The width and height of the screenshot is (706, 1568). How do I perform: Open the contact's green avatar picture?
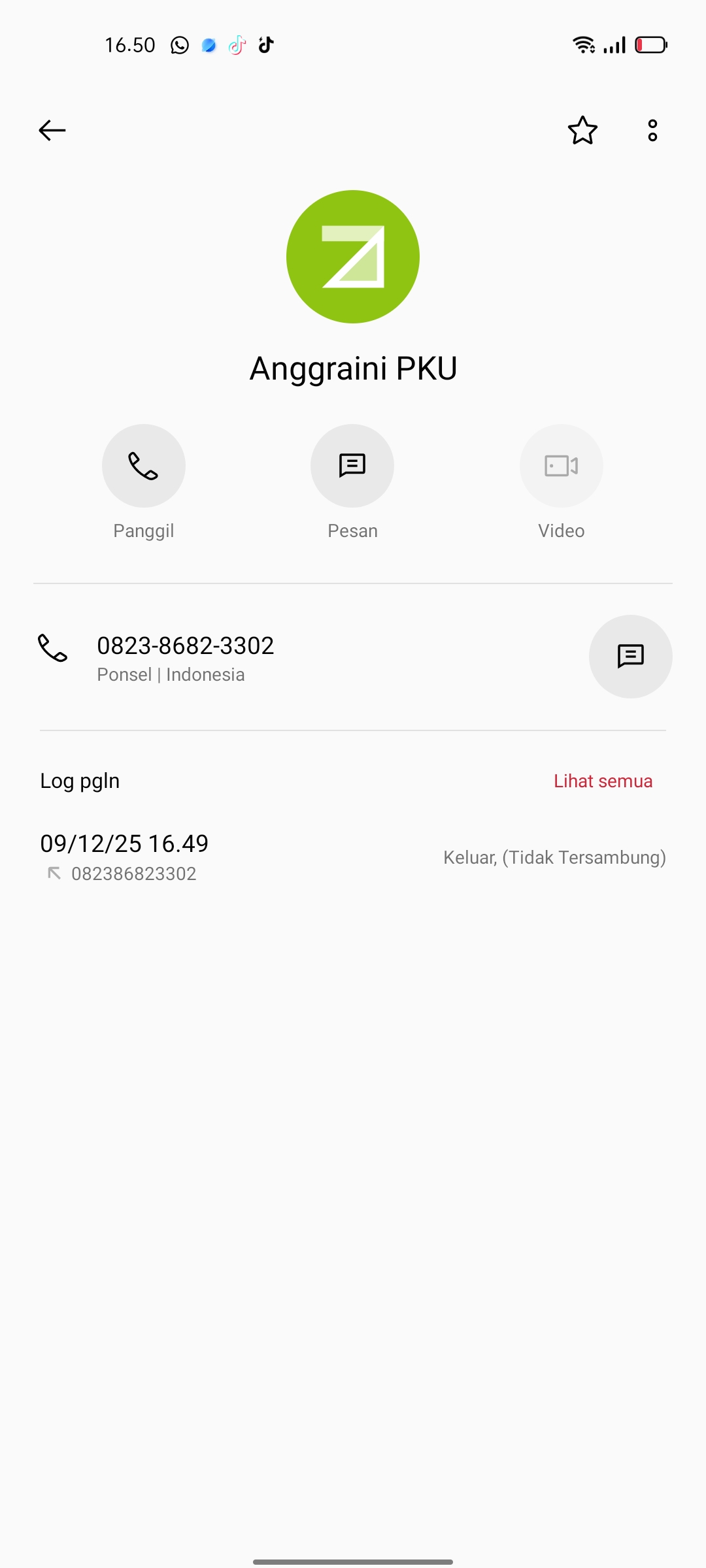click(352, 256)
